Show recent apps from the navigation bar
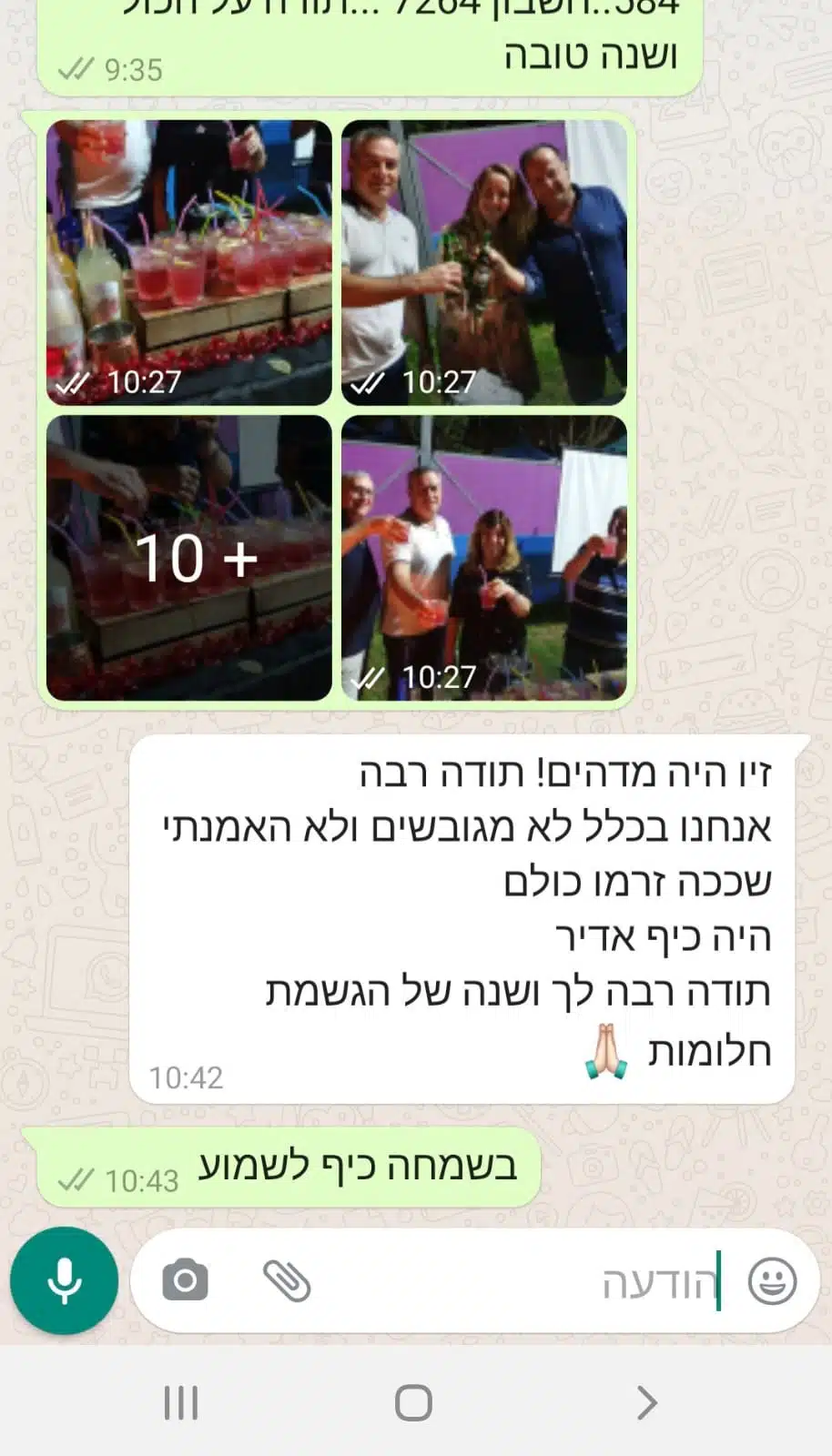 click(x=181, y=1403)
